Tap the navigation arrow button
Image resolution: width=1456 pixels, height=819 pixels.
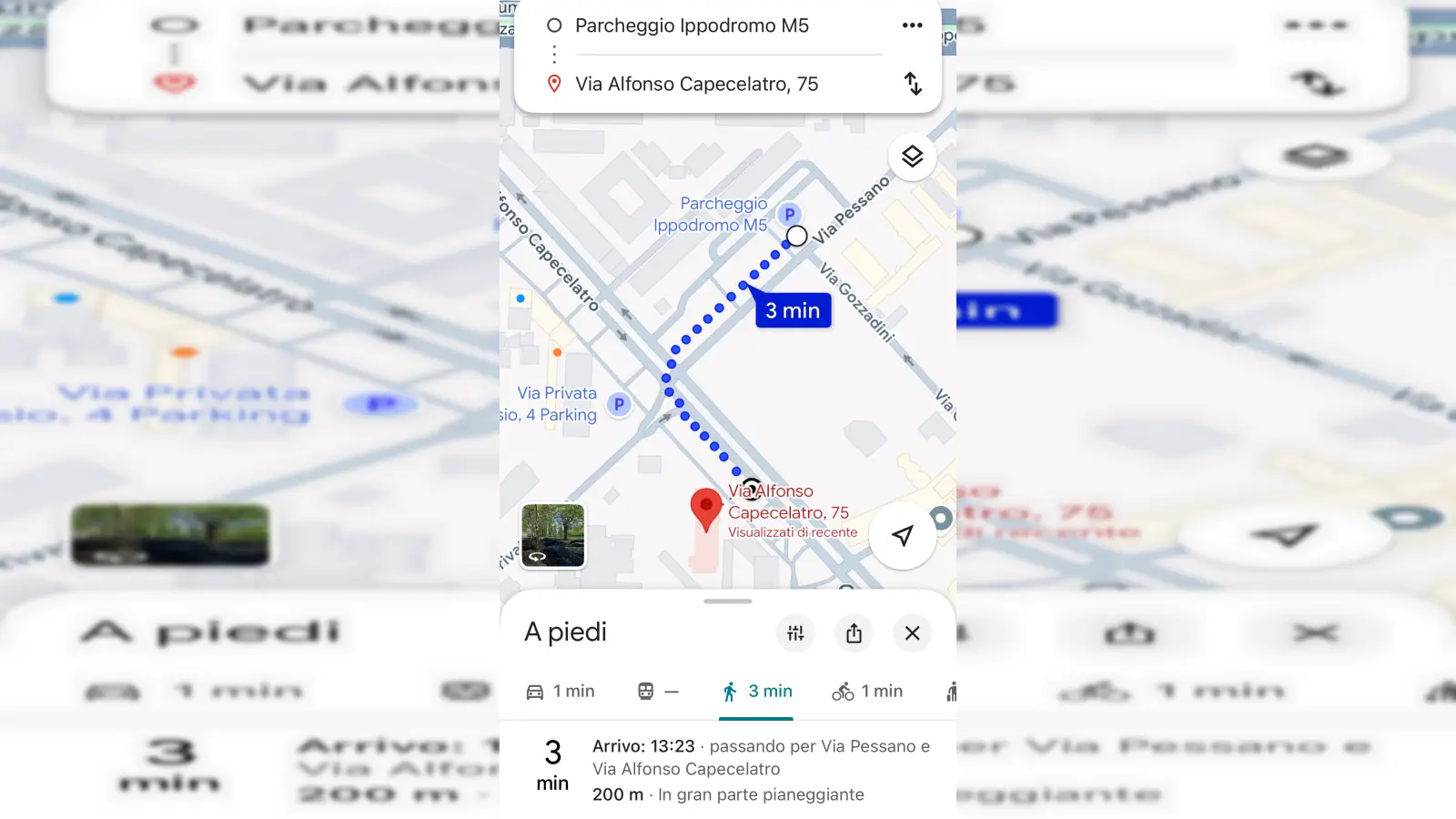902,535
